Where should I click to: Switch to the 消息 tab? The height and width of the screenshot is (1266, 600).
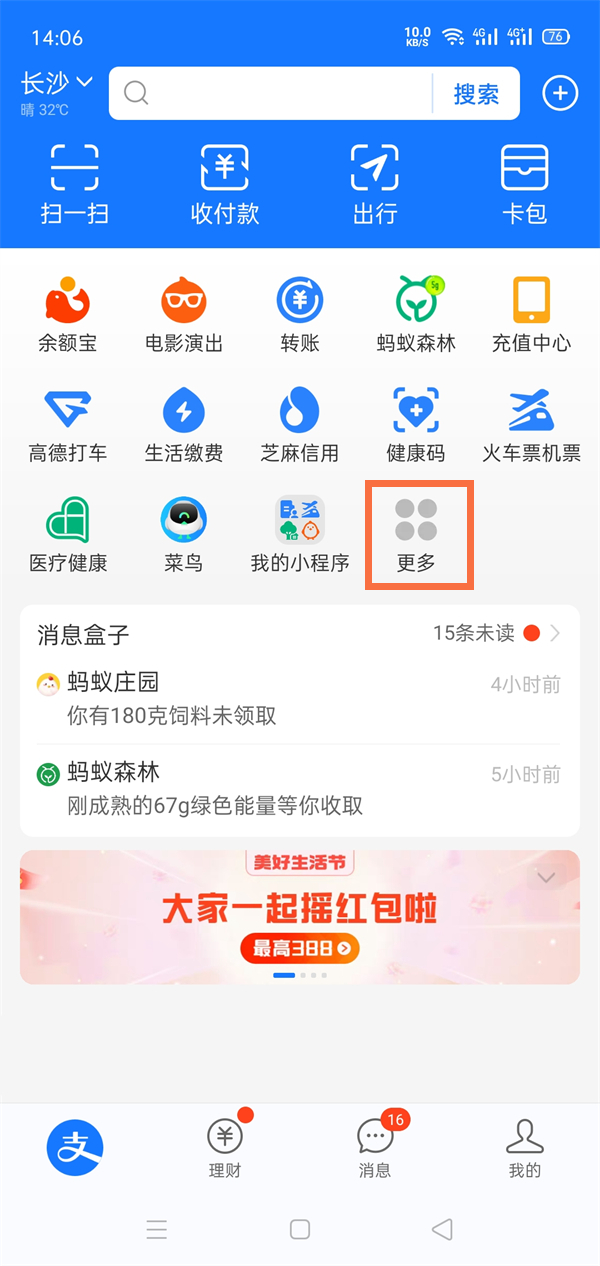(x=375, y=1148)
